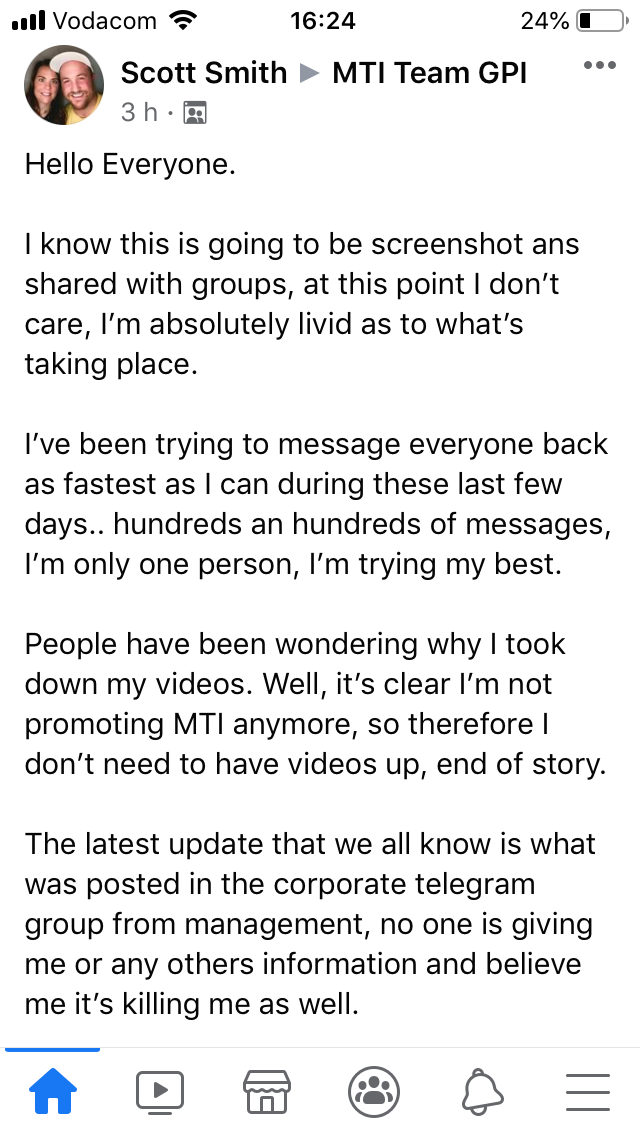Open the MTI Team GPI group
640x1136 pixels.
(x=429, y=72)
